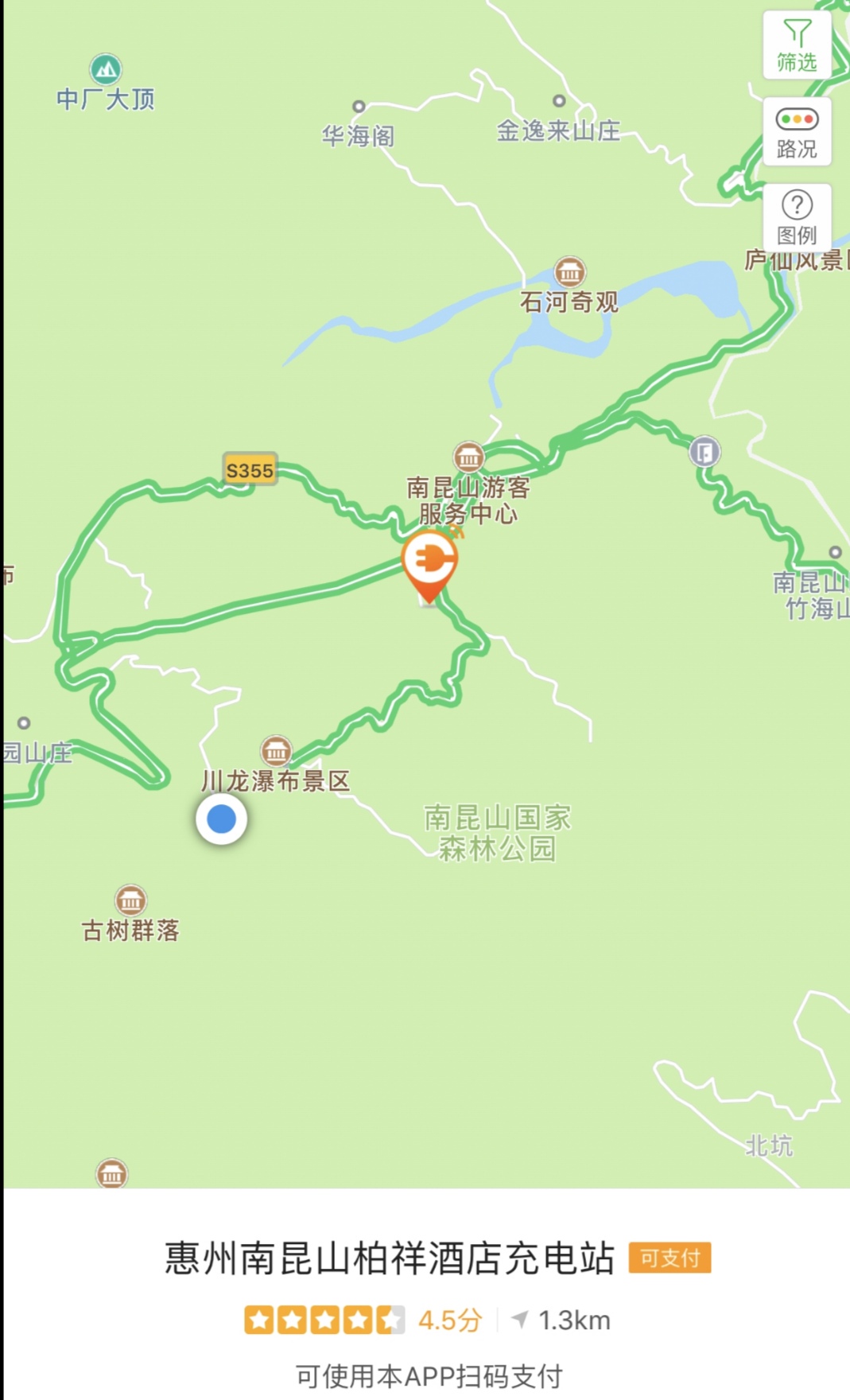Open the 惠州南昆山柏祥酒店充电站 details card

pyautogui.click(x=426, y=1294)
